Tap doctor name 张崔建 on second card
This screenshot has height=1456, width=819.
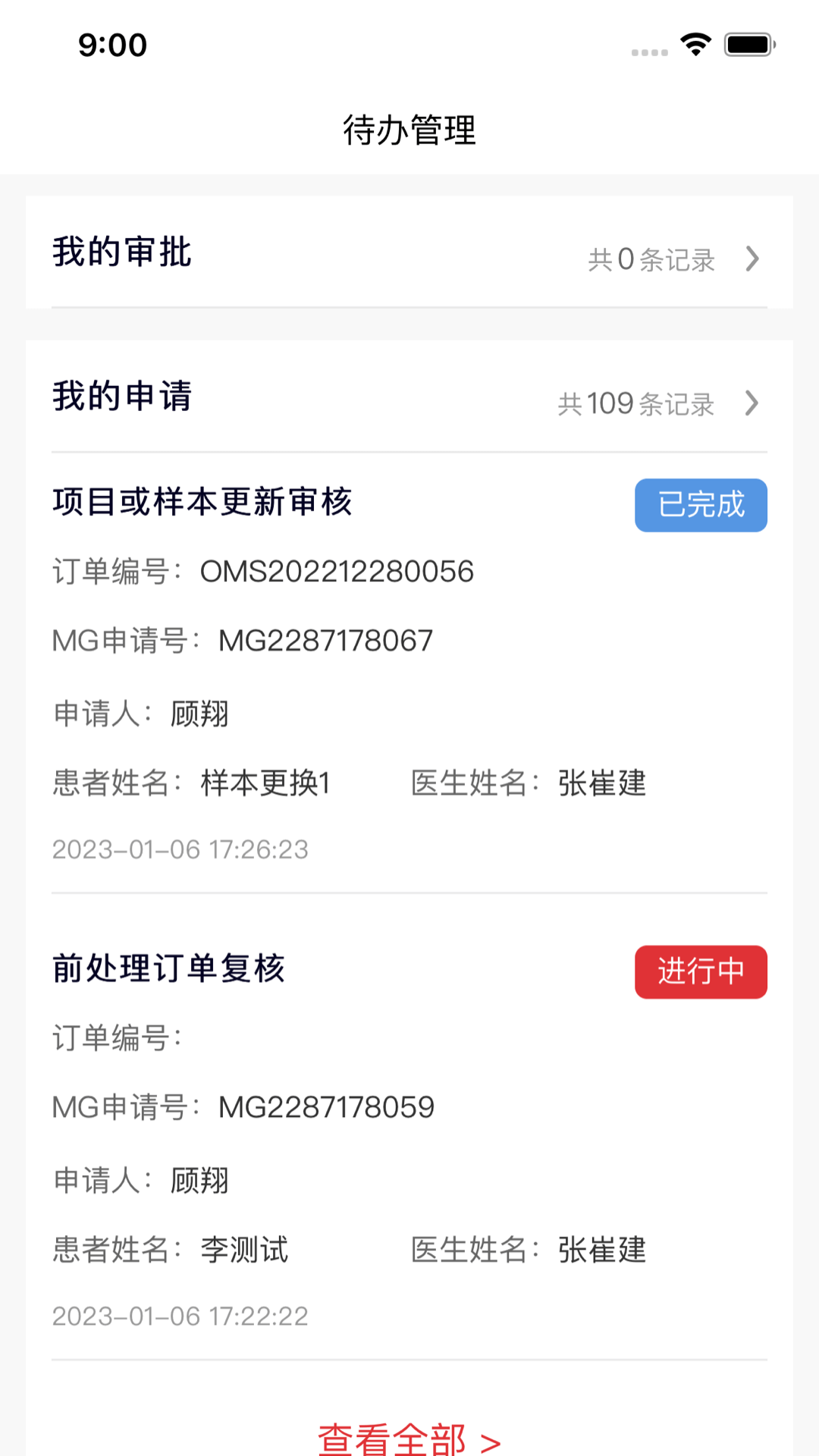click(601, 1252)
